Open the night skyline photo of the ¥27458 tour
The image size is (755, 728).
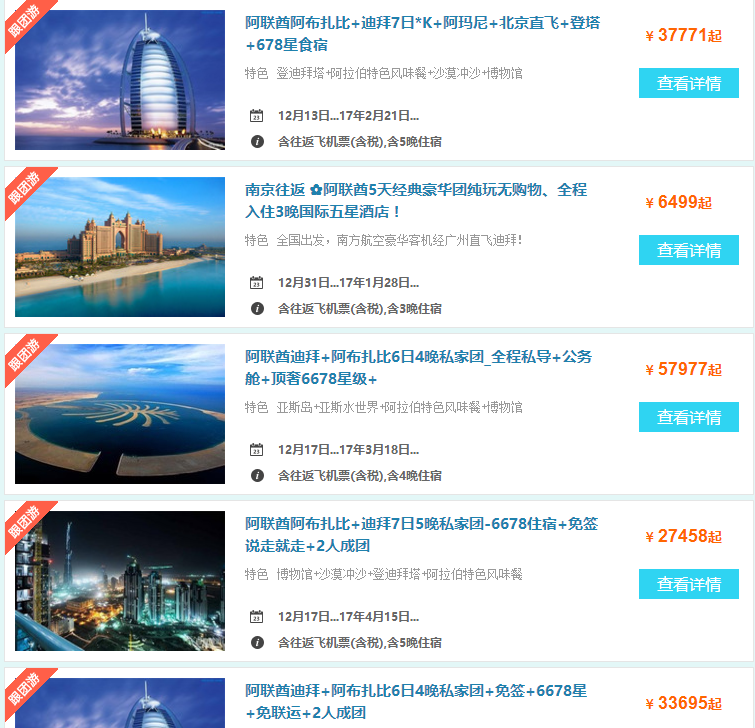coord(120,581)
